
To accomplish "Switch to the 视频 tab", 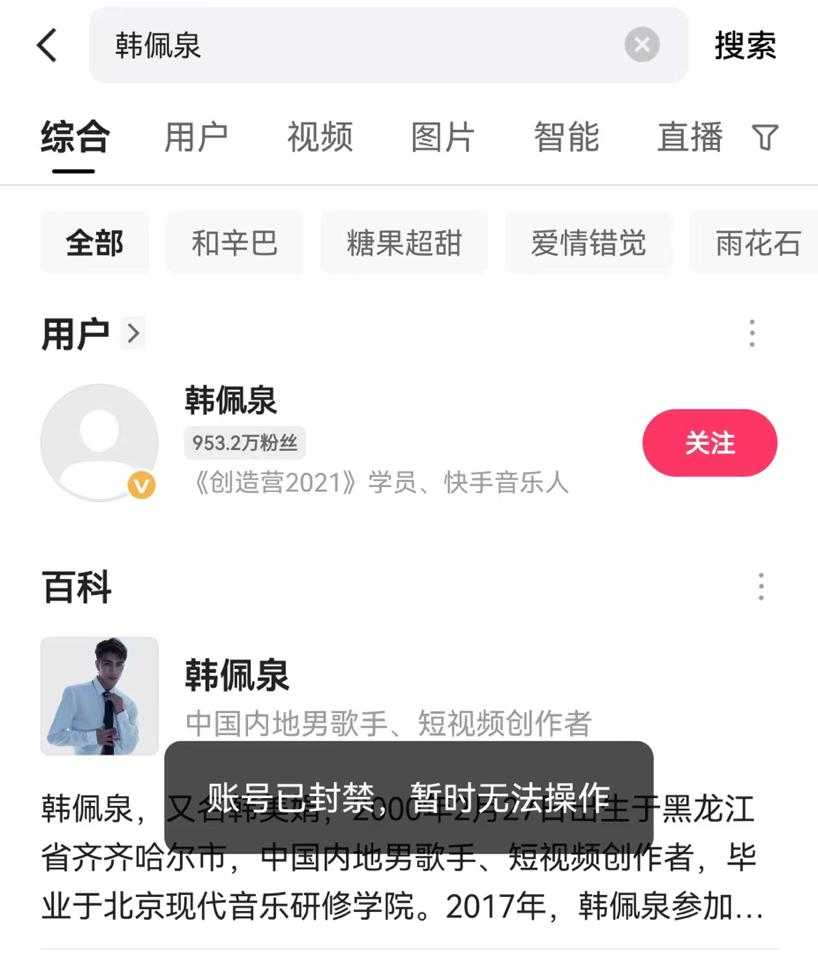I will [320, 137].
